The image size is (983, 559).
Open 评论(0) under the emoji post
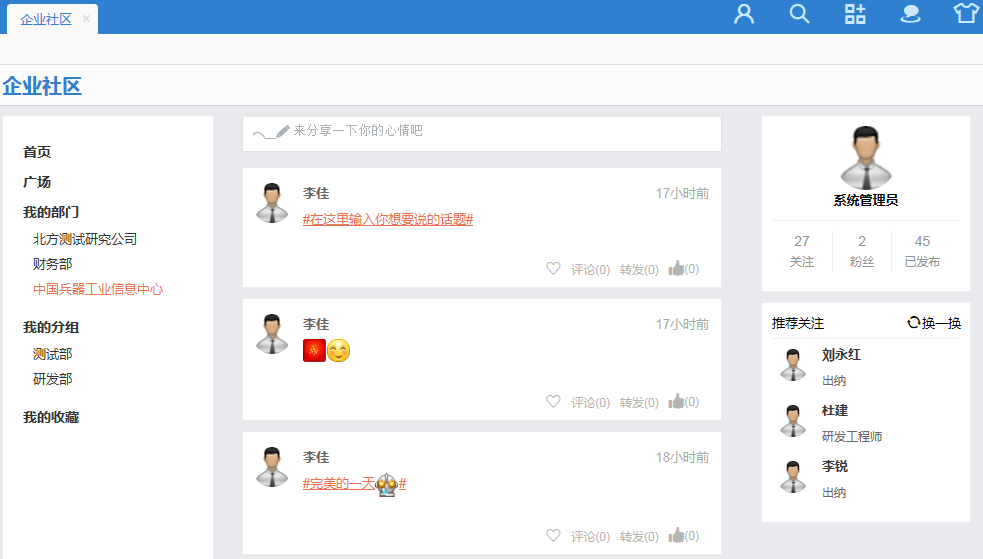tap(590, 402)
